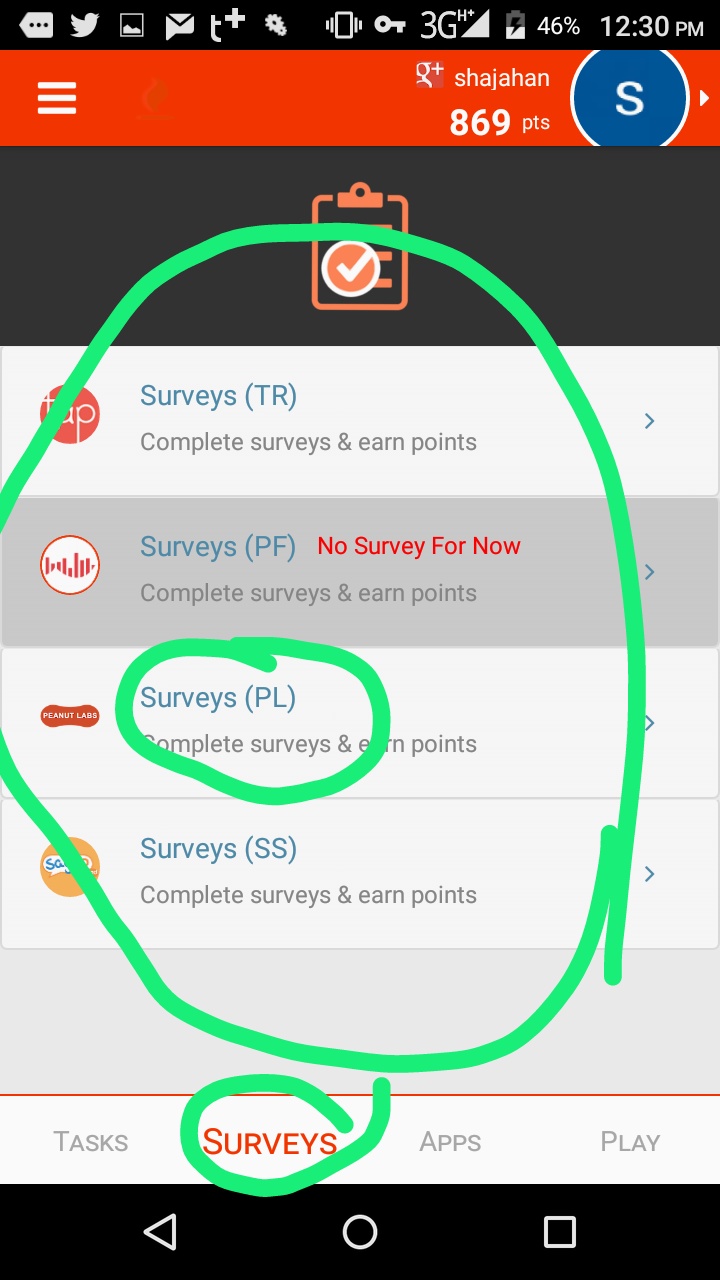The width and height of the screenshot is (720, 1280).
Task: Tap the system back button
Action: (x=160, y=1232)
